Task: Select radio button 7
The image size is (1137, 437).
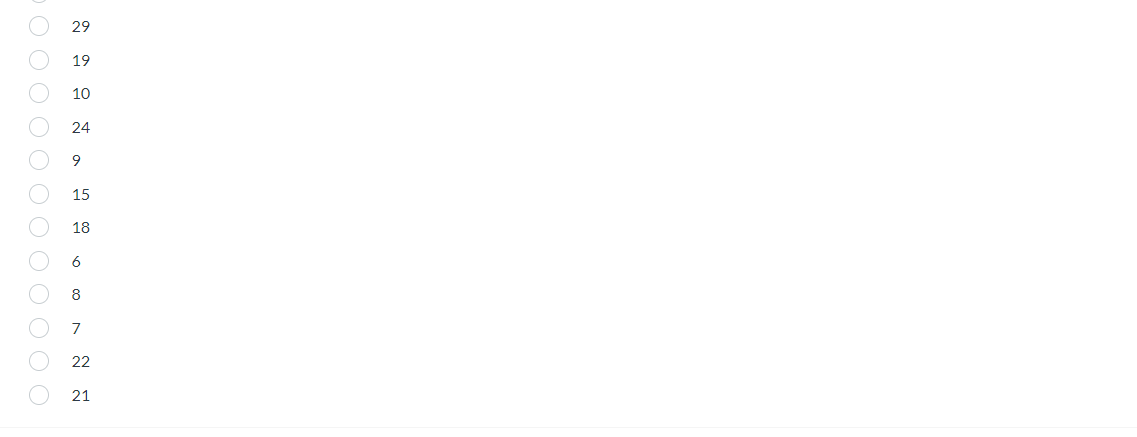Action: click(x=39, y=328)
